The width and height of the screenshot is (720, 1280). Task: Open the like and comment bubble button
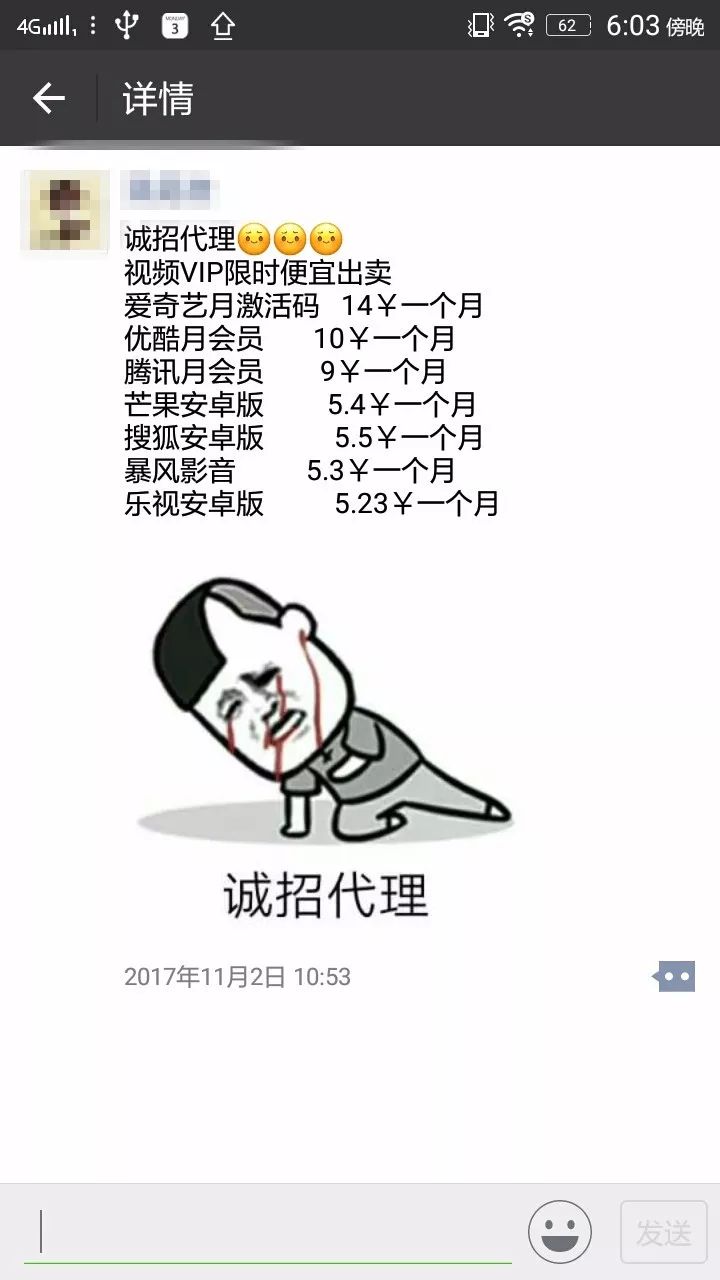674,976
